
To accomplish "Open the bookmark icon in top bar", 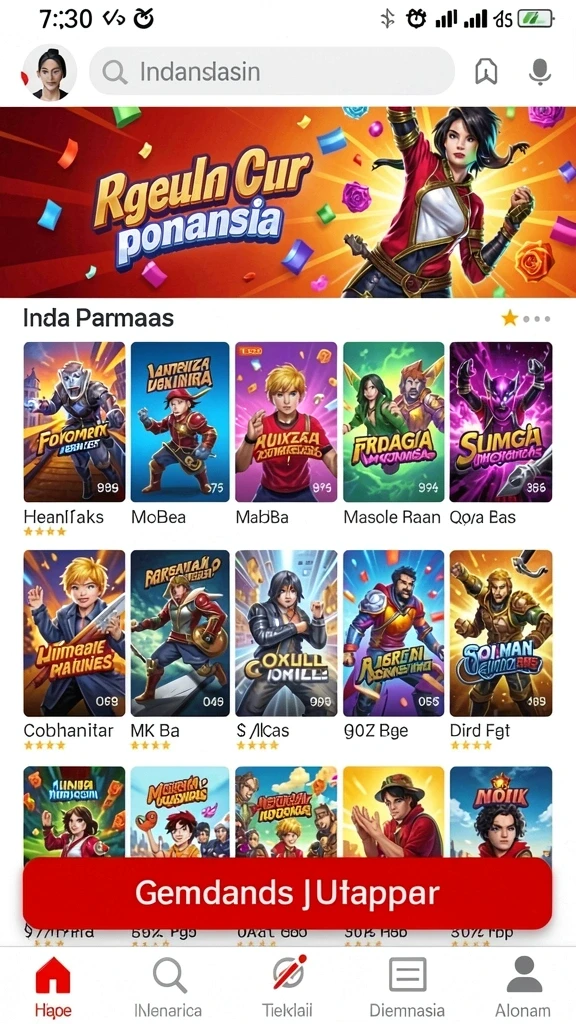I will [x=486, y=72].
